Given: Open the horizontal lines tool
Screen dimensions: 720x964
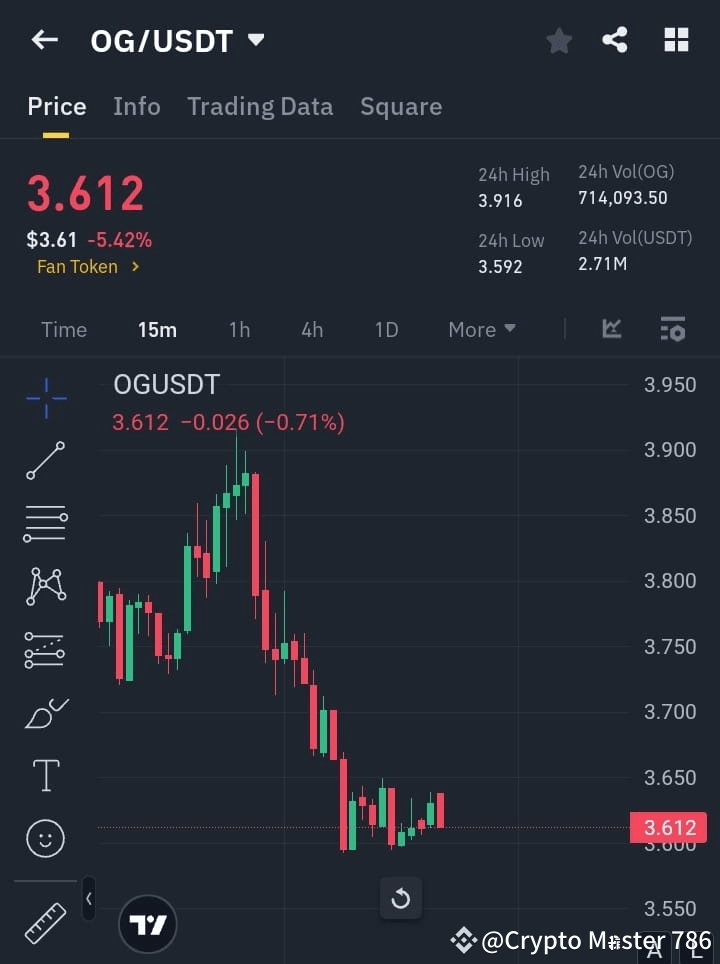Looking at the screenshot, I should coord(44,524).
